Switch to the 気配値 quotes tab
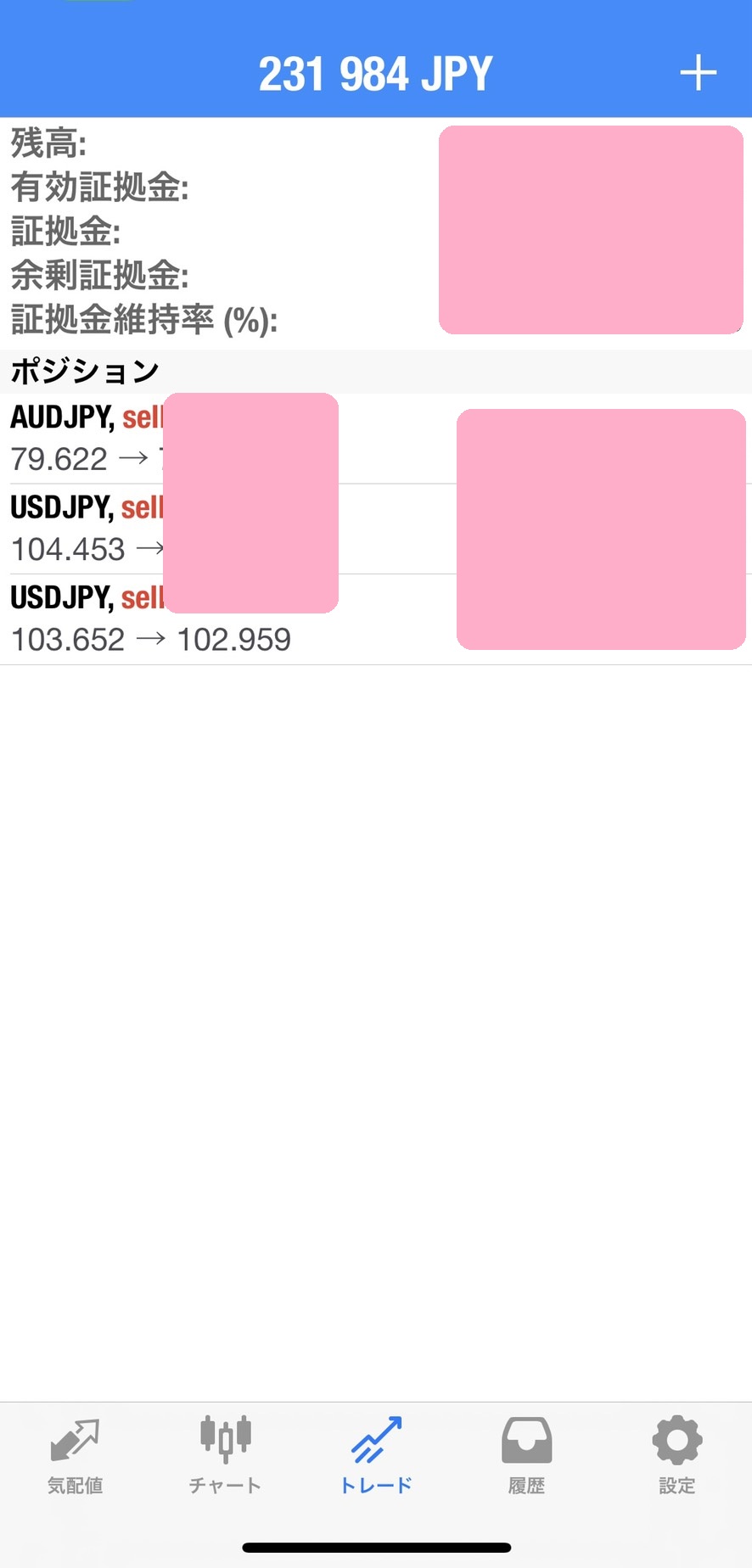752x1568 pixels. click(x=75, y=1454)
